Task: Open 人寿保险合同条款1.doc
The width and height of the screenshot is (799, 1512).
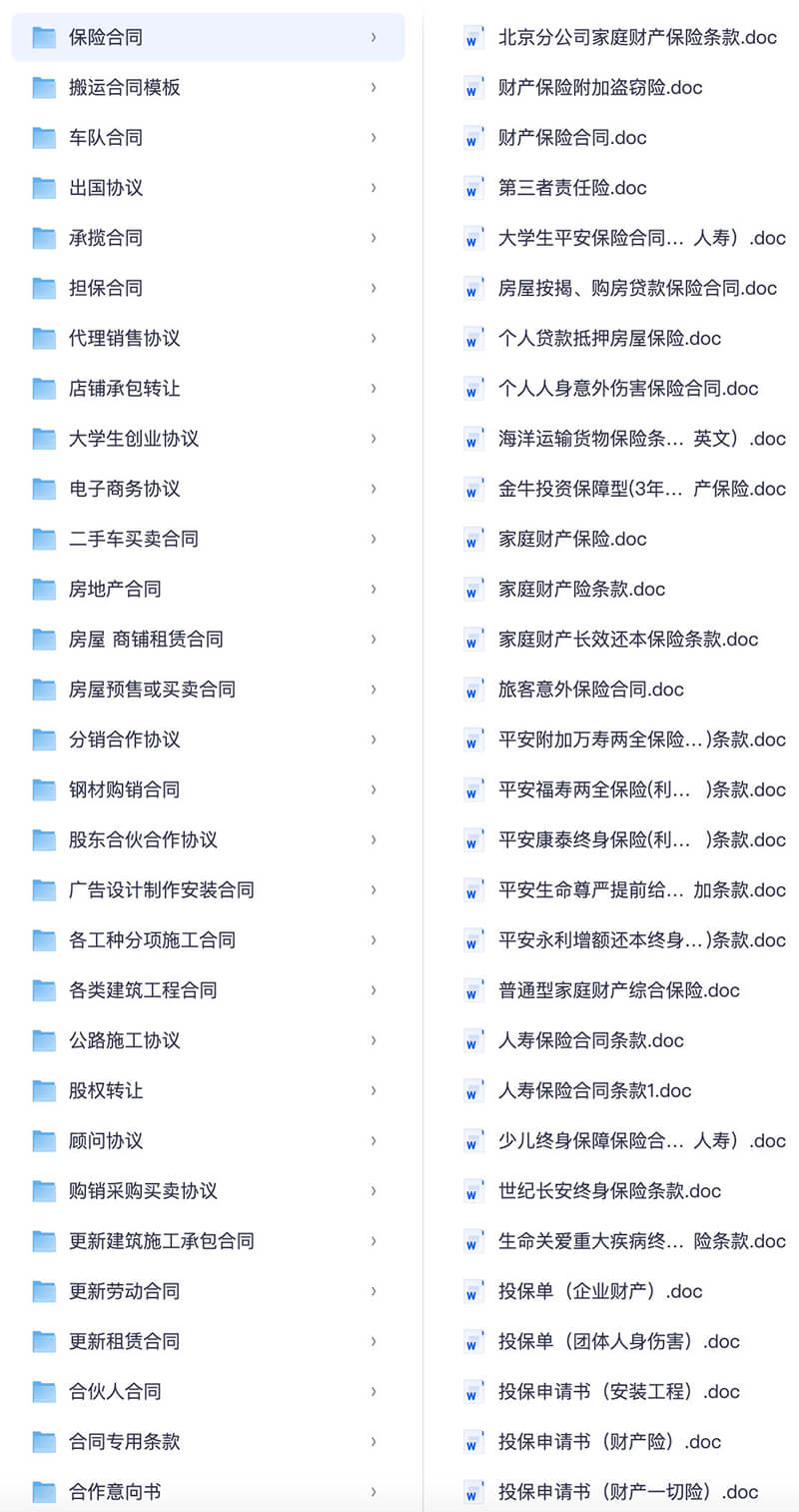Action: pos(594,1090)
